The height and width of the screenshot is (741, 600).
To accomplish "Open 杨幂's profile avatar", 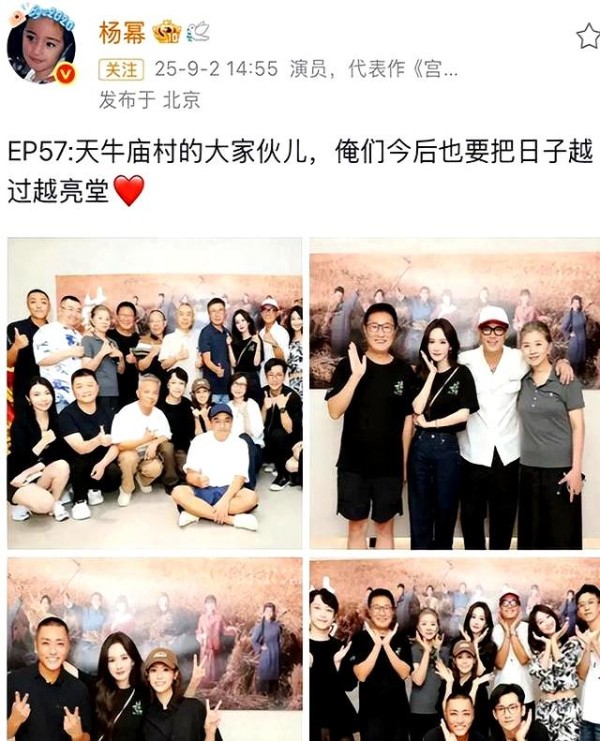I will coord(42,46).
